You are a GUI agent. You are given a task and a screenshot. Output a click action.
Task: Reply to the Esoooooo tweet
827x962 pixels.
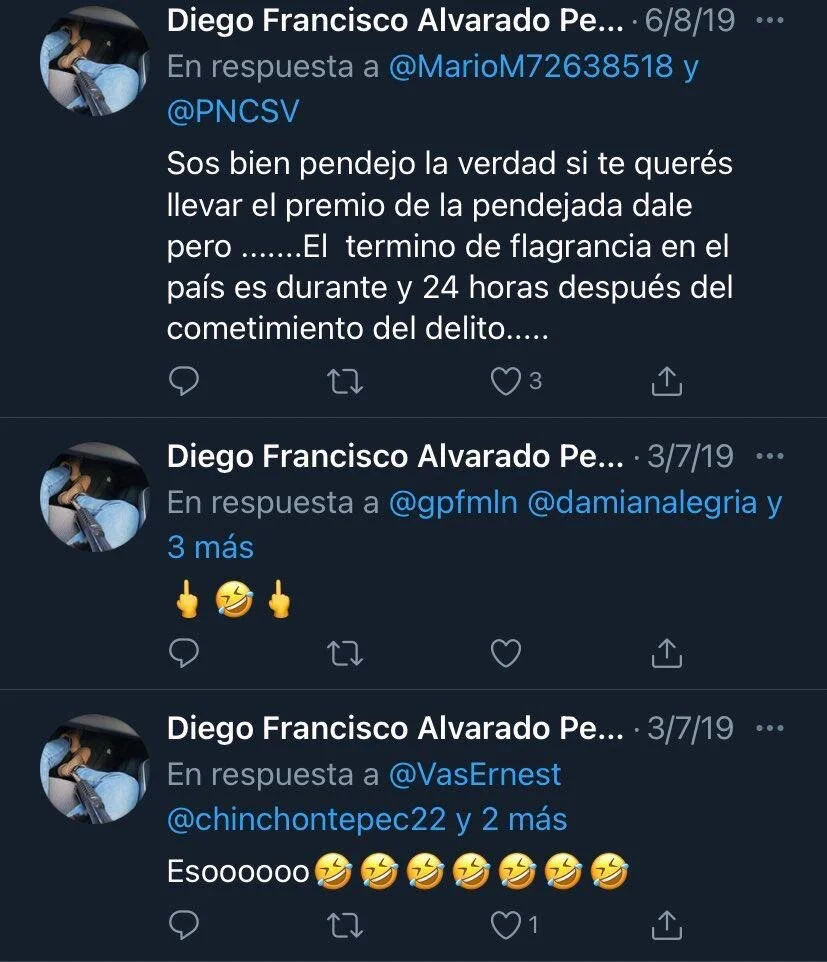tap(185, 926)
